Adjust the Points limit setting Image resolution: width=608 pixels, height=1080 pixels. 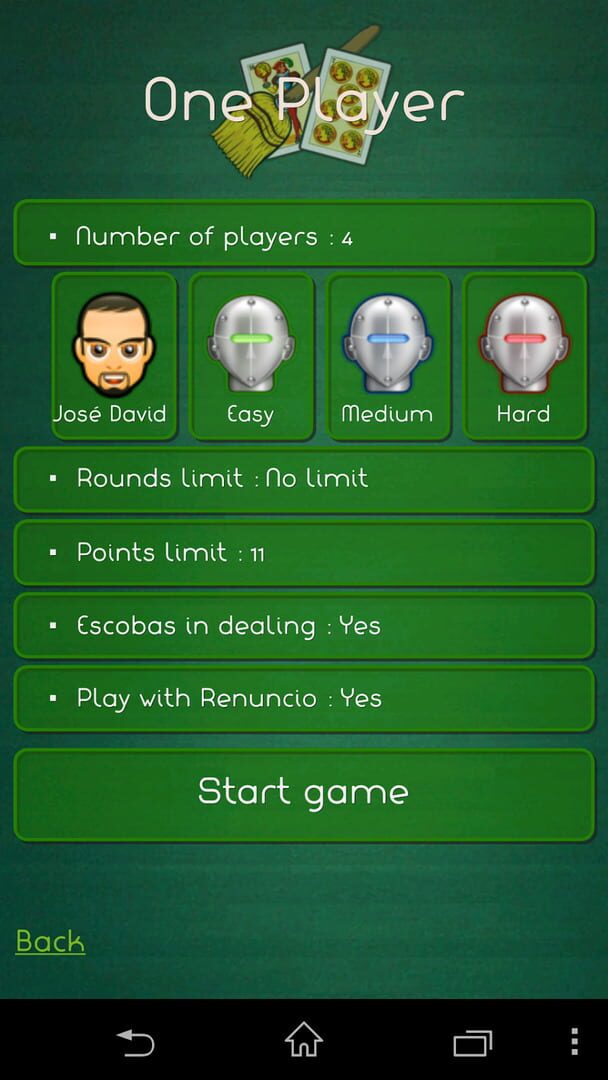point(304,552)
